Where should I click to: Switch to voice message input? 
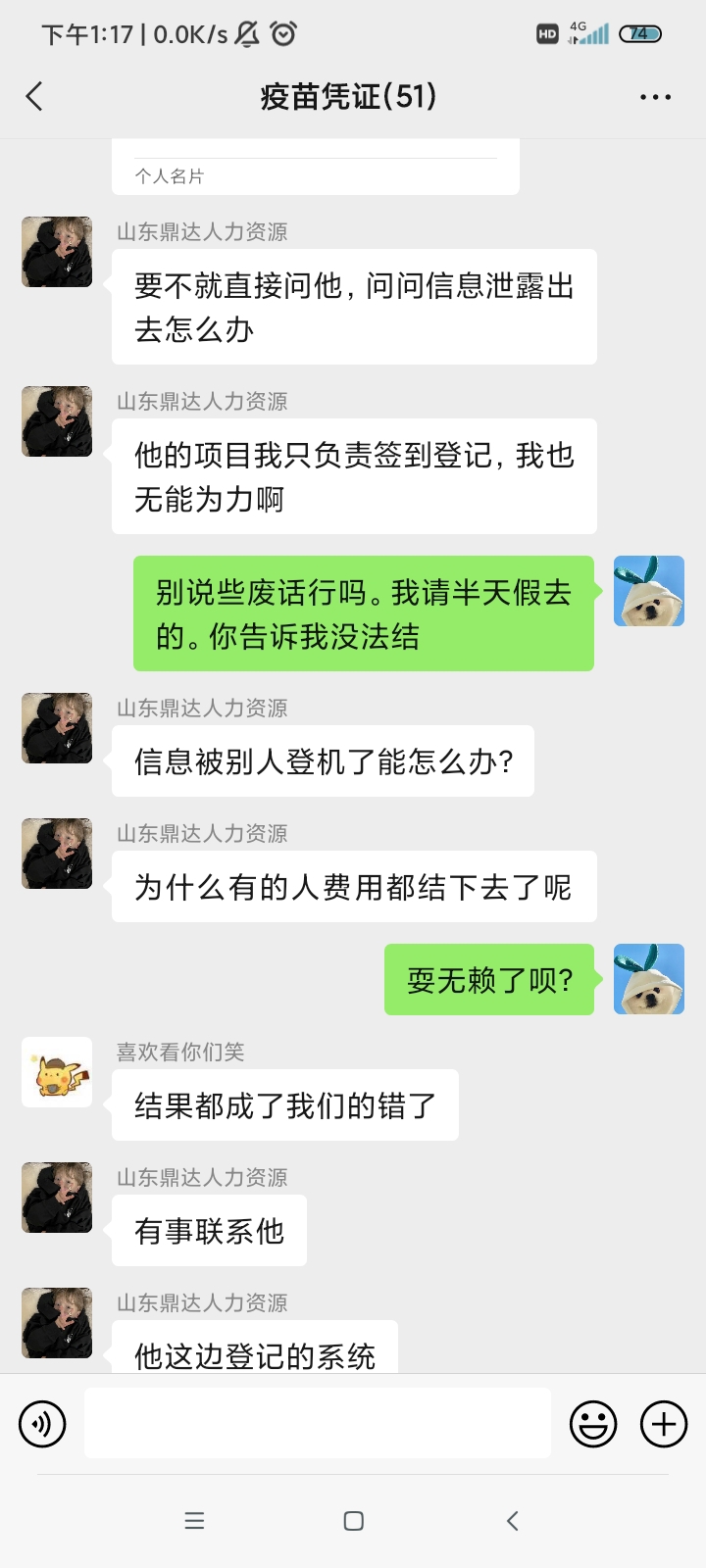click(42, 1424)
